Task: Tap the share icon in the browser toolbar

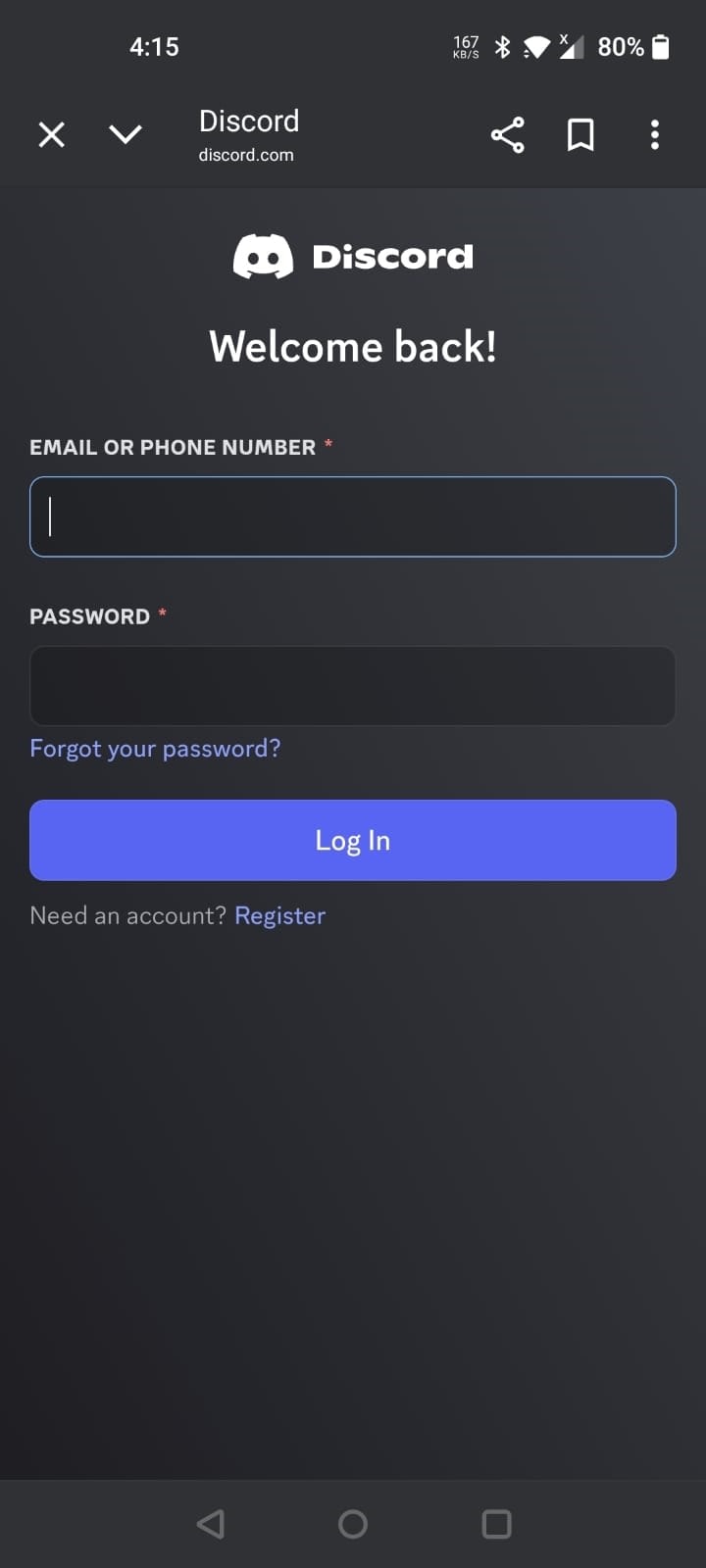Action: coord(508,134)
